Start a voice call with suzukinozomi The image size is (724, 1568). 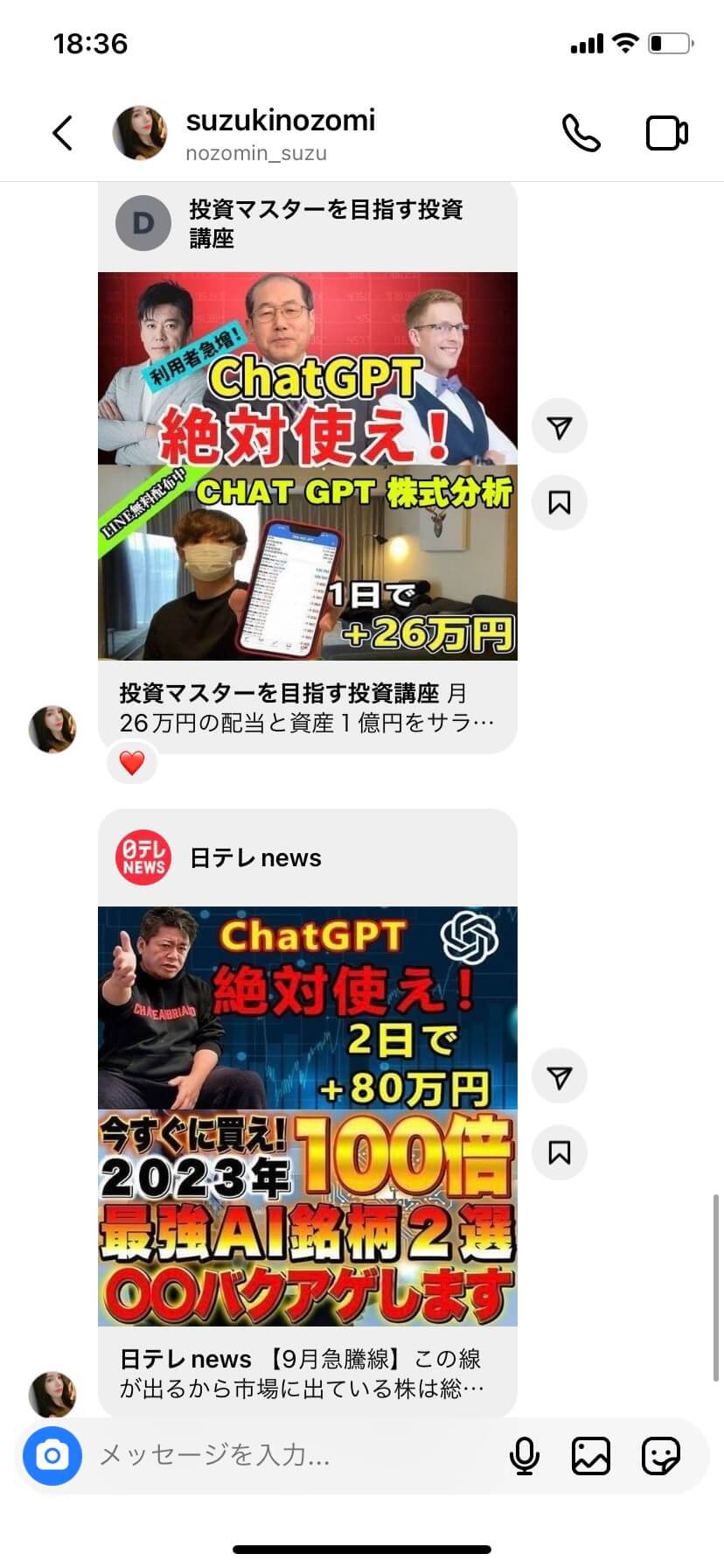581,133
